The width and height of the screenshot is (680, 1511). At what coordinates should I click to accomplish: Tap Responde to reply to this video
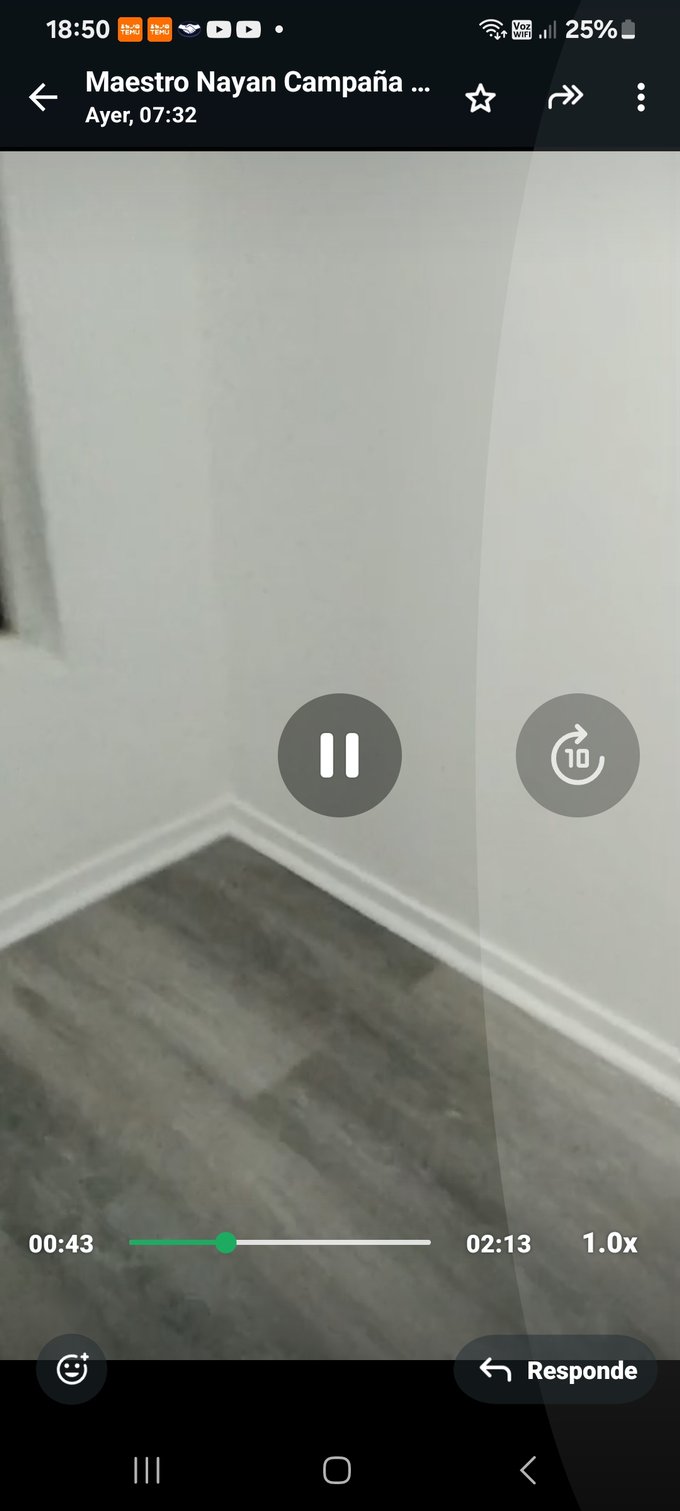556,1370
